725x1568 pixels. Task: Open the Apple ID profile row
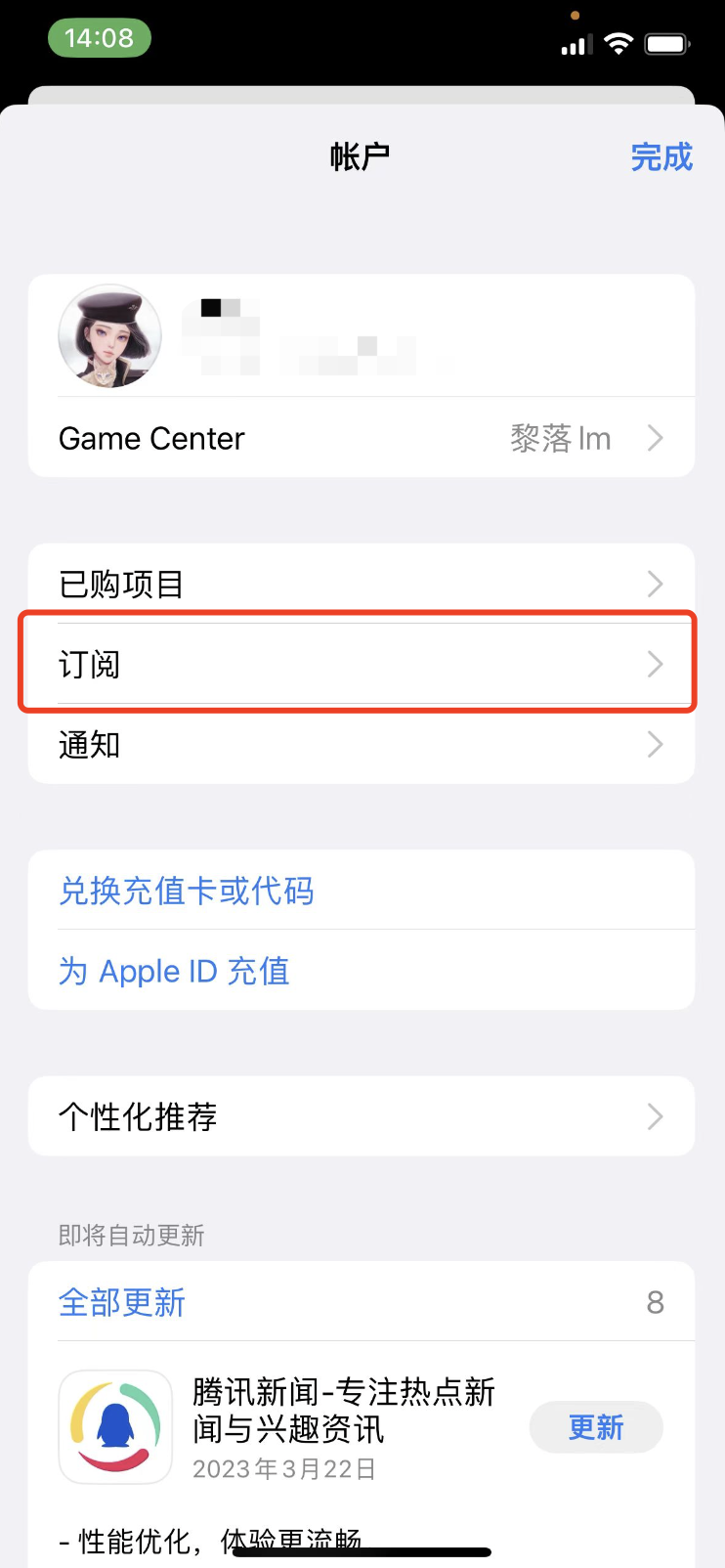(x=361, y=336)
